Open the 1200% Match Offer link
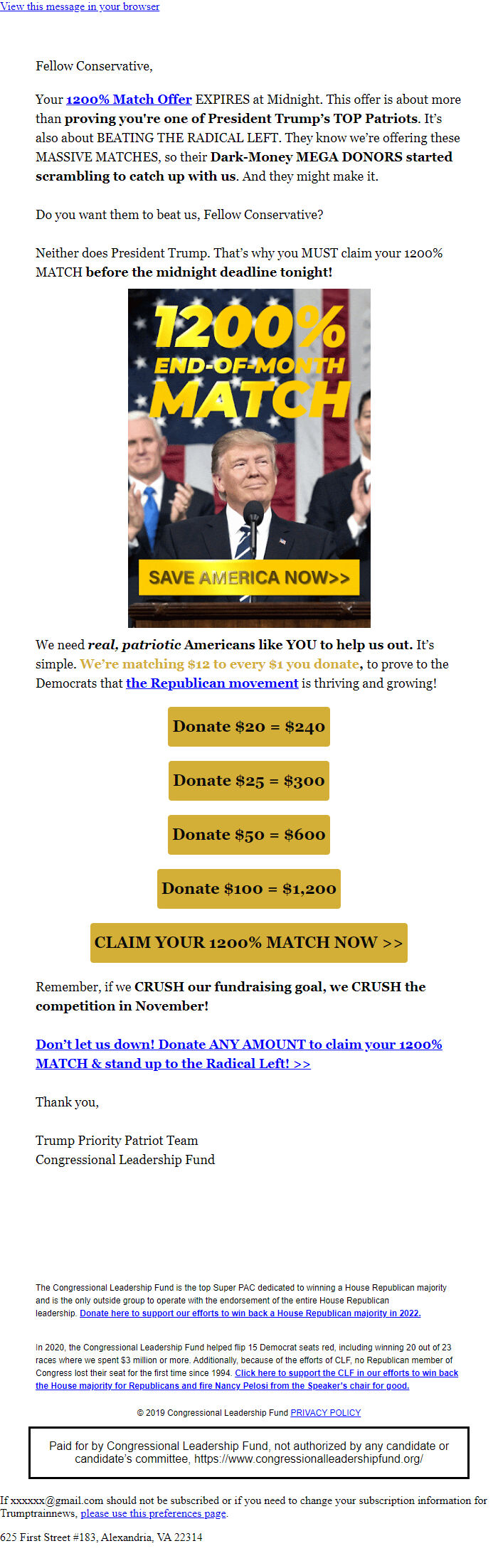498x1568 pixels. pyautogui.click(x=129, y=100)
